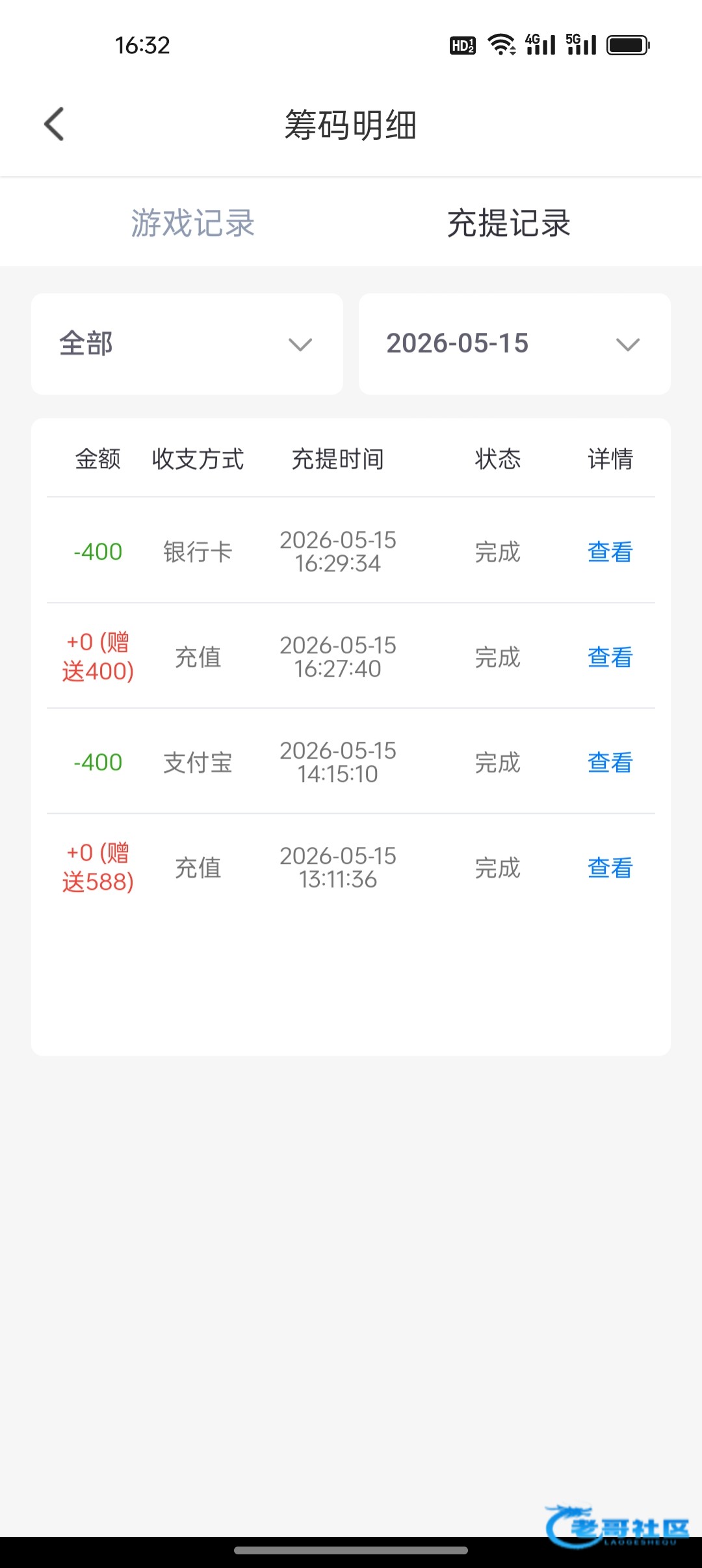Open the 2026-05-15 date picker
This screenshot has height=1568, width=702.
[x=515, y=344]
